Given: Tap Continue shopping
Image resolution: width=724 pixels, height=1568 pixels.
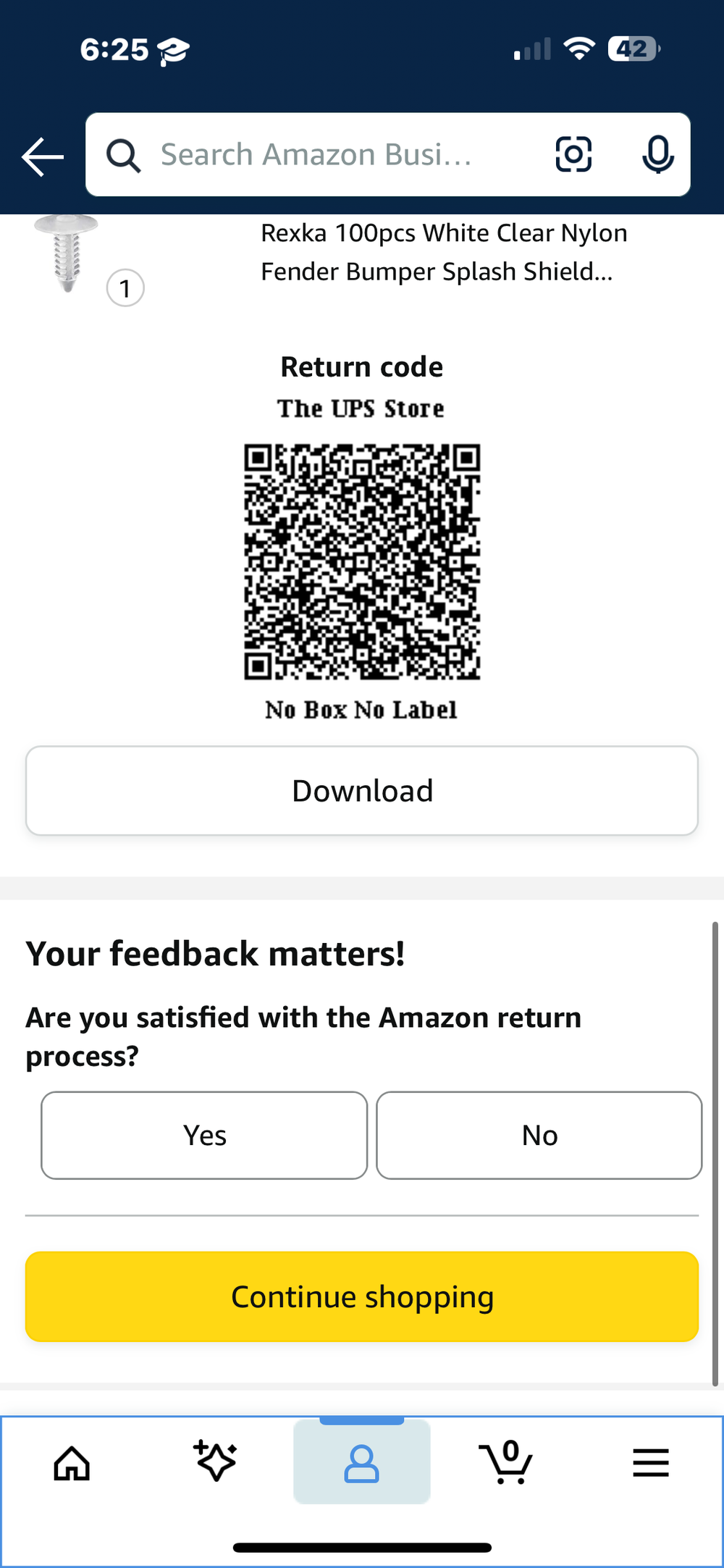Looking at the screenshot, I should 362,1296.
